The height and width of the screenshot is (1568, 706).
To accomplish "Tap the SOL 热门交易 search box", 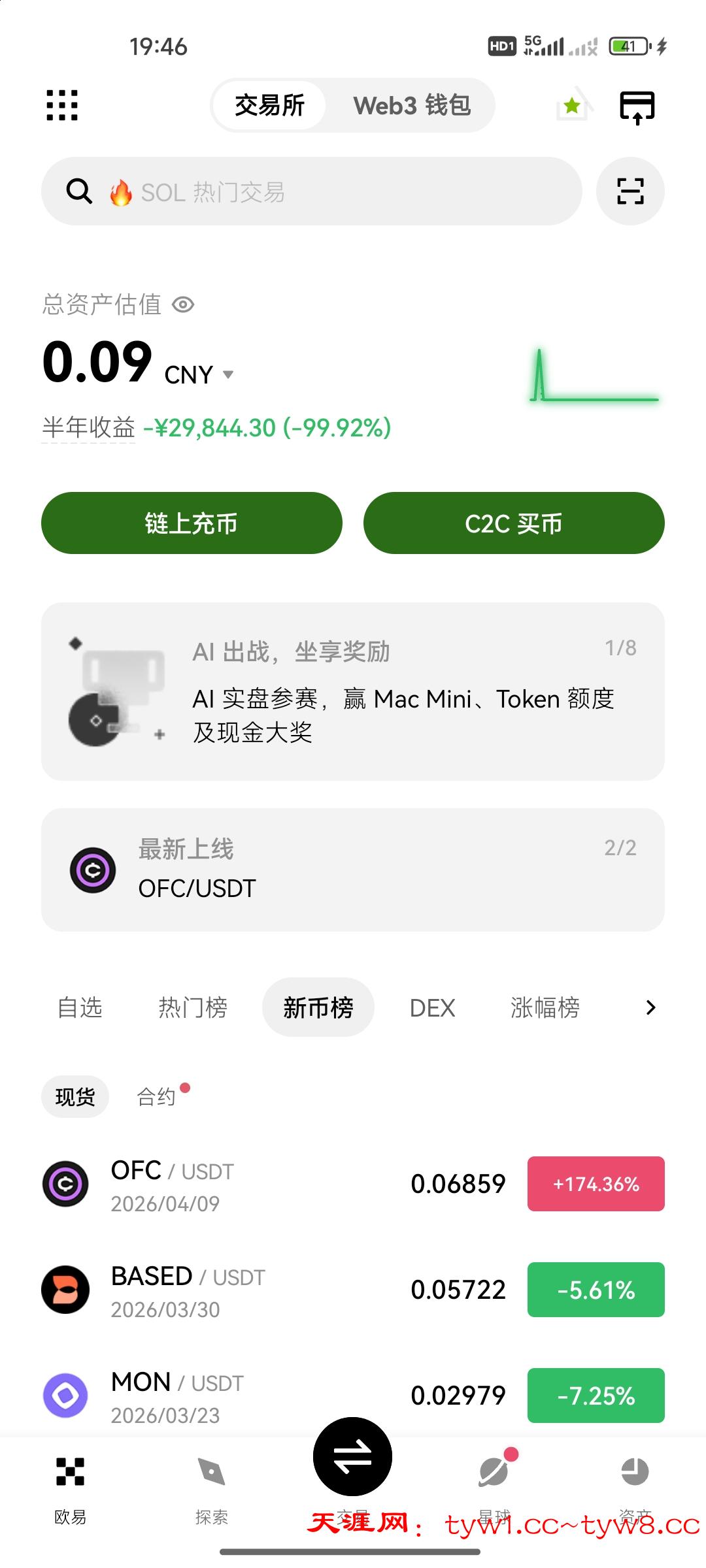I will coord(311,191).
